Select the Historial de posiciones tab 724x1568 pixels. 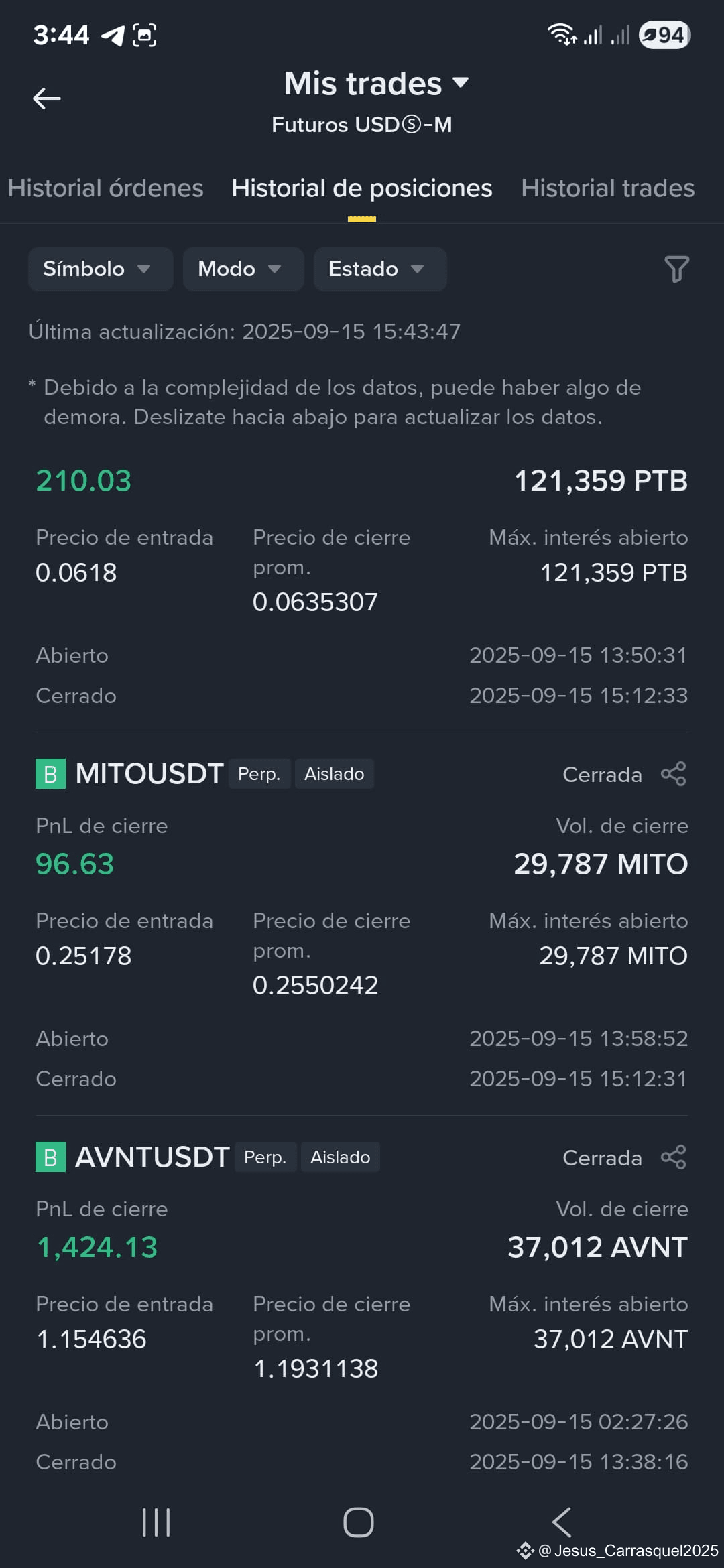(x=361, y=188)
